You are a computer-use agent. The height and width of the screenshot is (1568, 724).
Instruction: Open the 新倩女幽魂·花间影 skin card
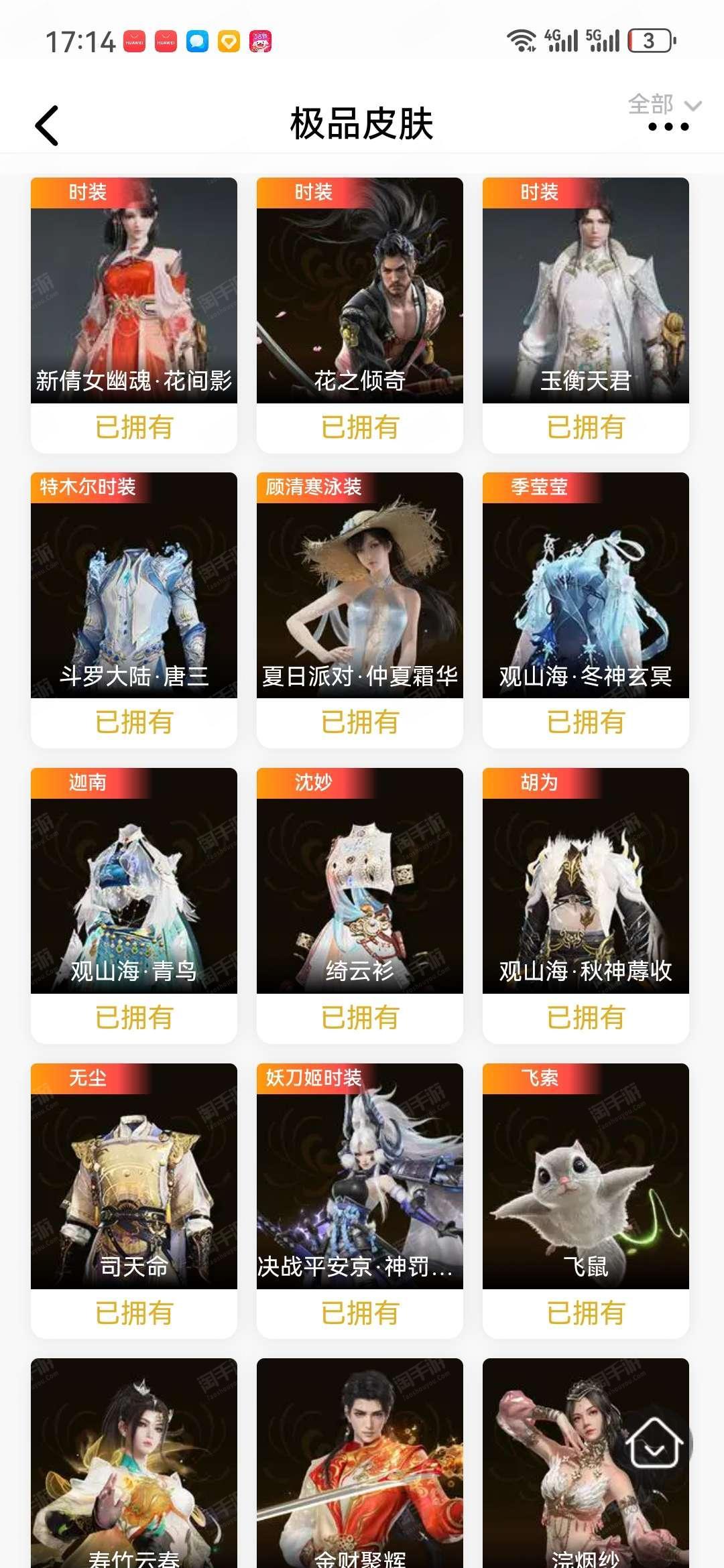tap(134, 315)
